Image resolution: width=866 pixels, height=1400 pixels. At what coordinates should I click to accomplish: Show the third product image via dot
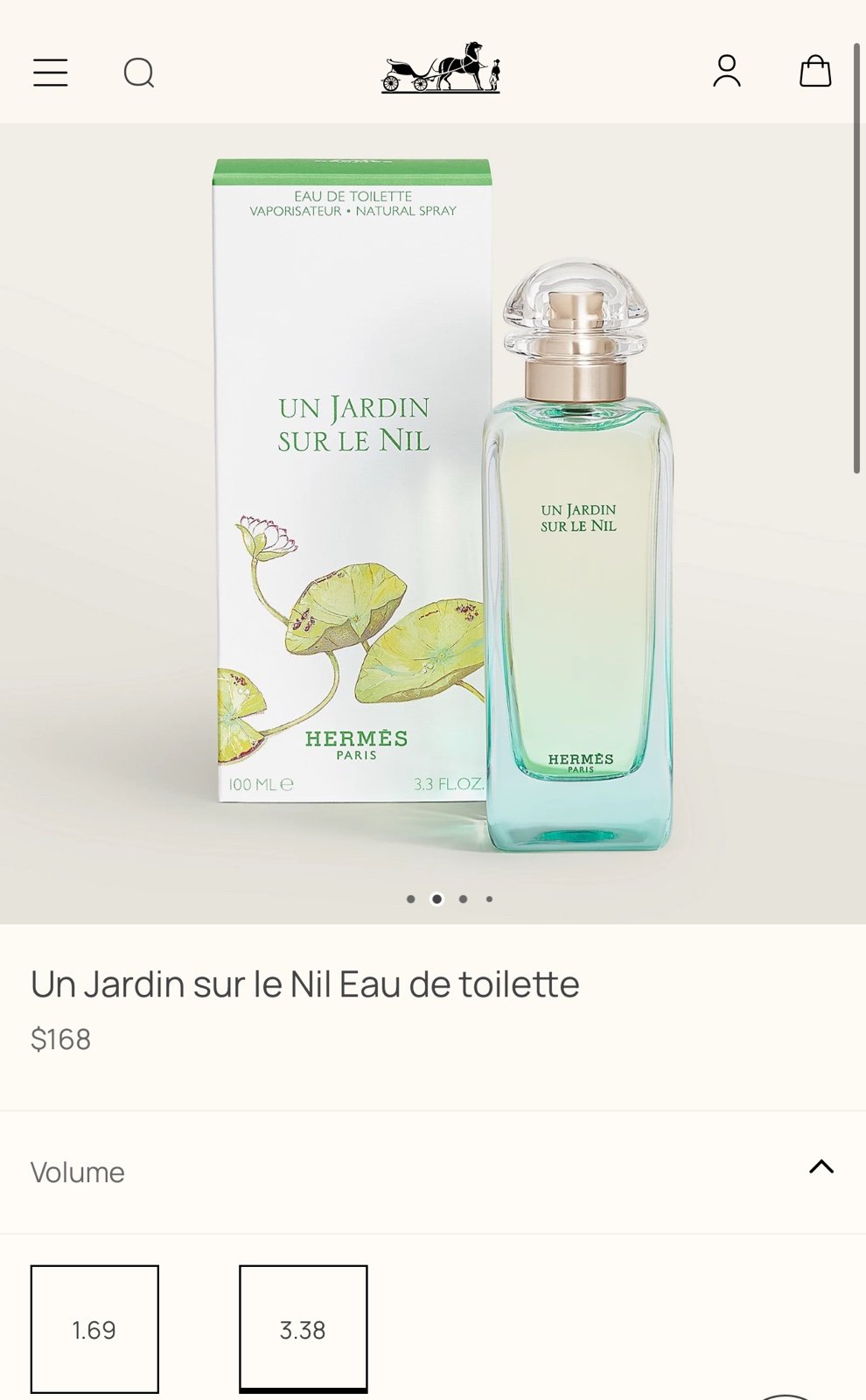pyautogui.click(x=464, y=899)
